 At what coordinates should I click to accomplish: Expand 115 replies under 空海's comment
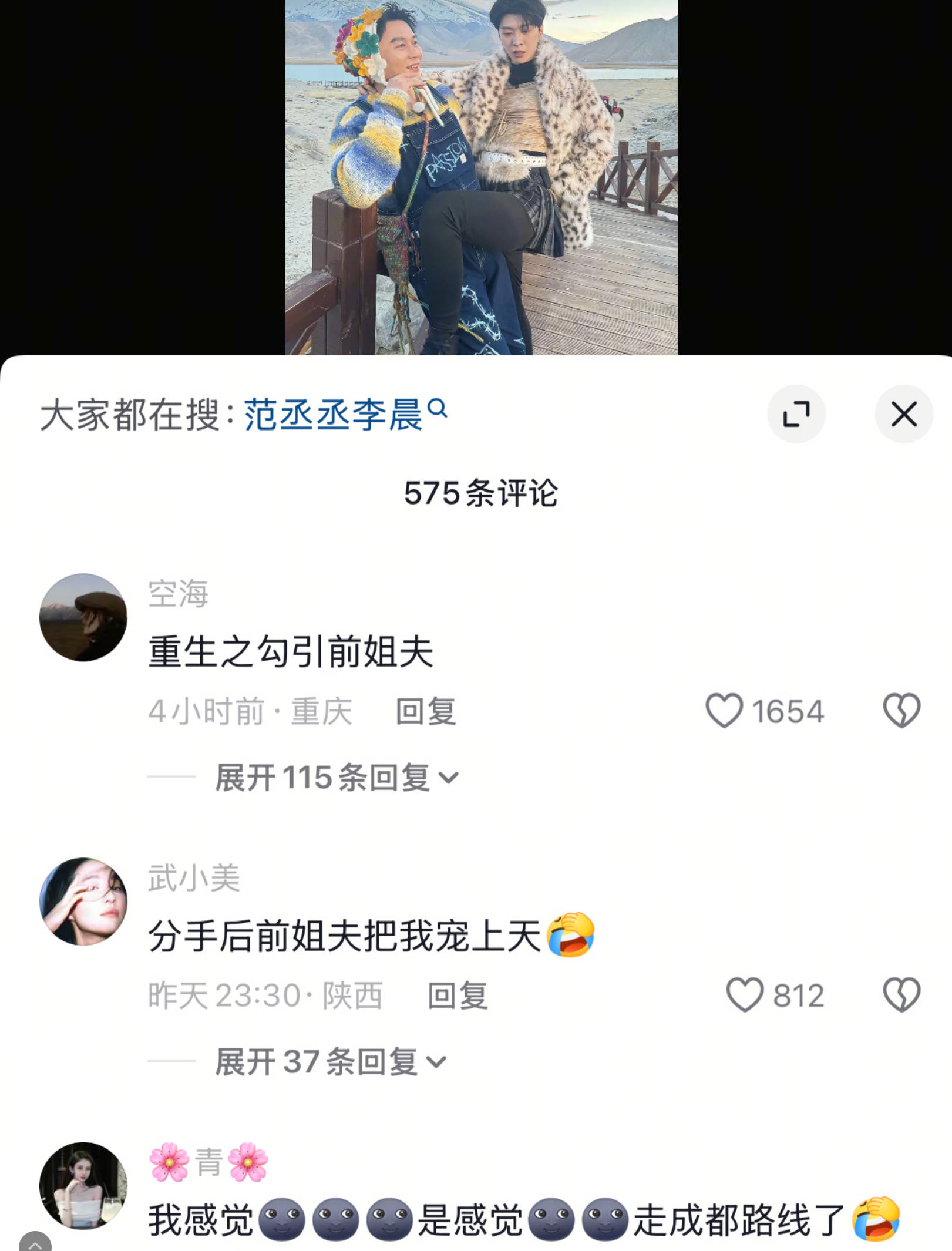(x=336, y=778)
